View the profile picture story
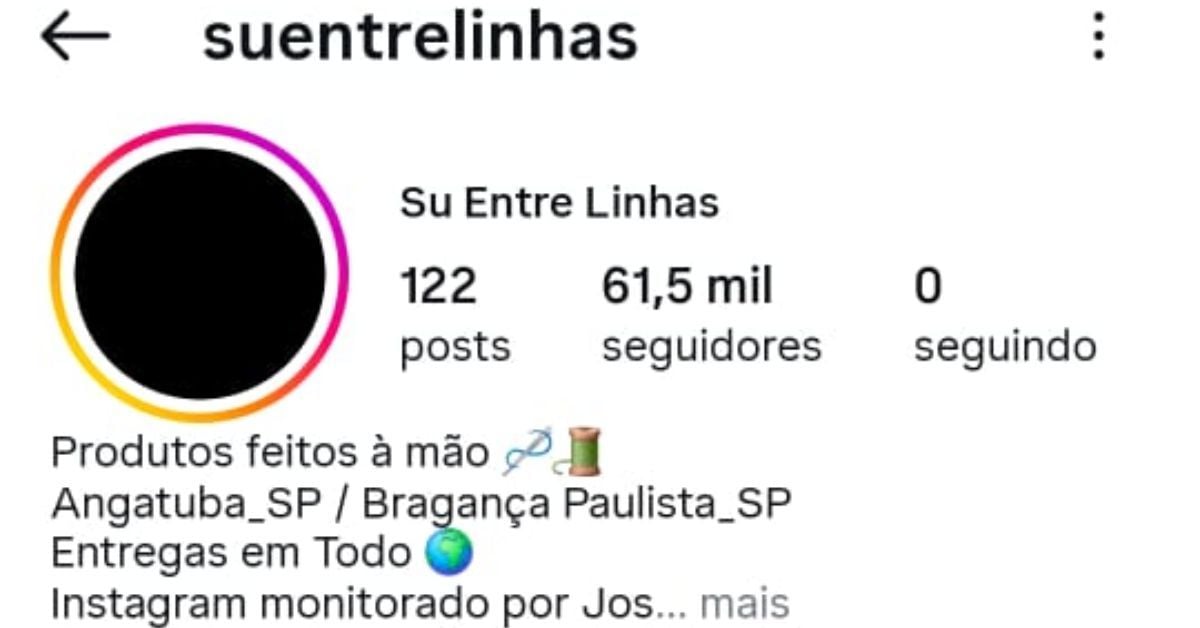The width and height of the screenshot is (1200, 628). pos(200,273)
